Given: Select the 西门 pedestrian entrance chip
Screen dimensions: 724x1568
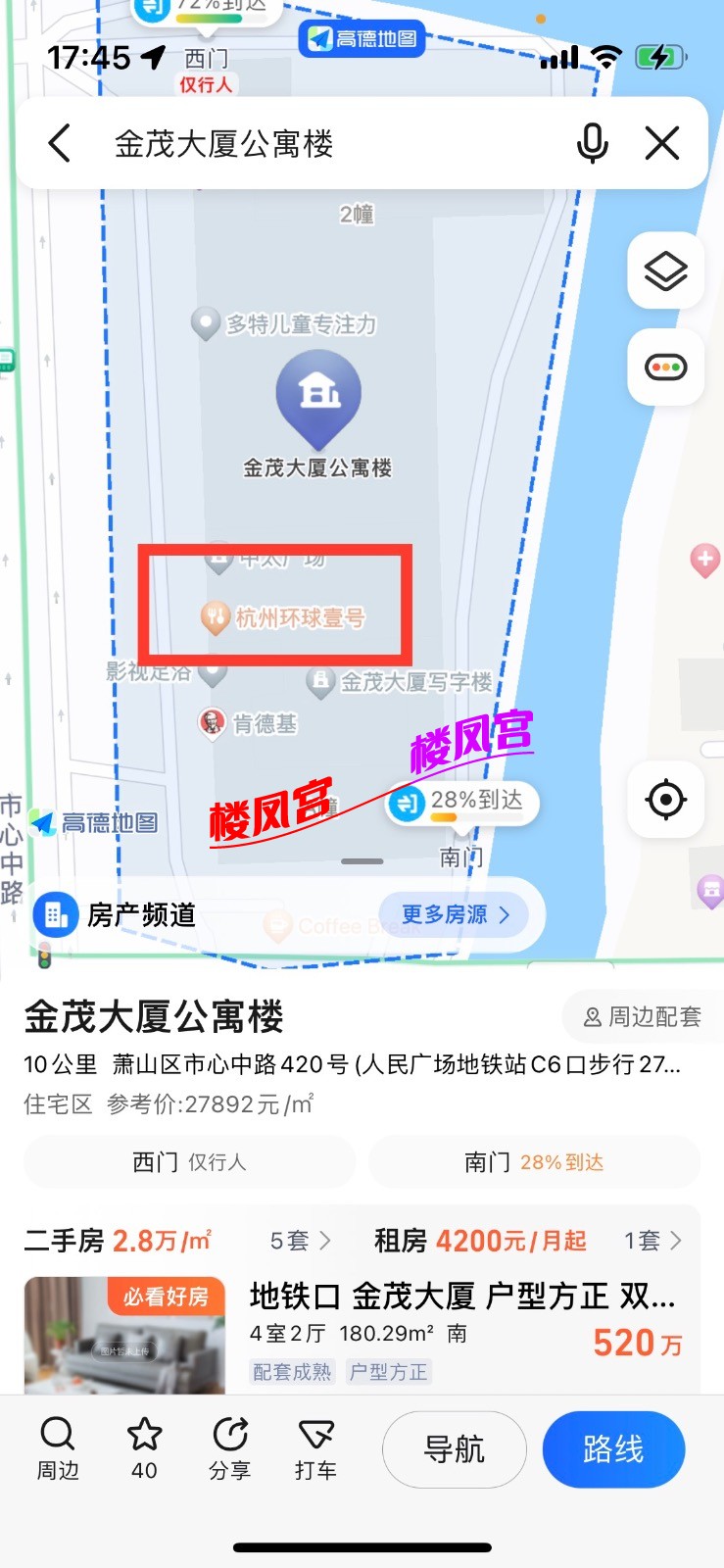Looking at the screenshot, I should (189, 1162).
